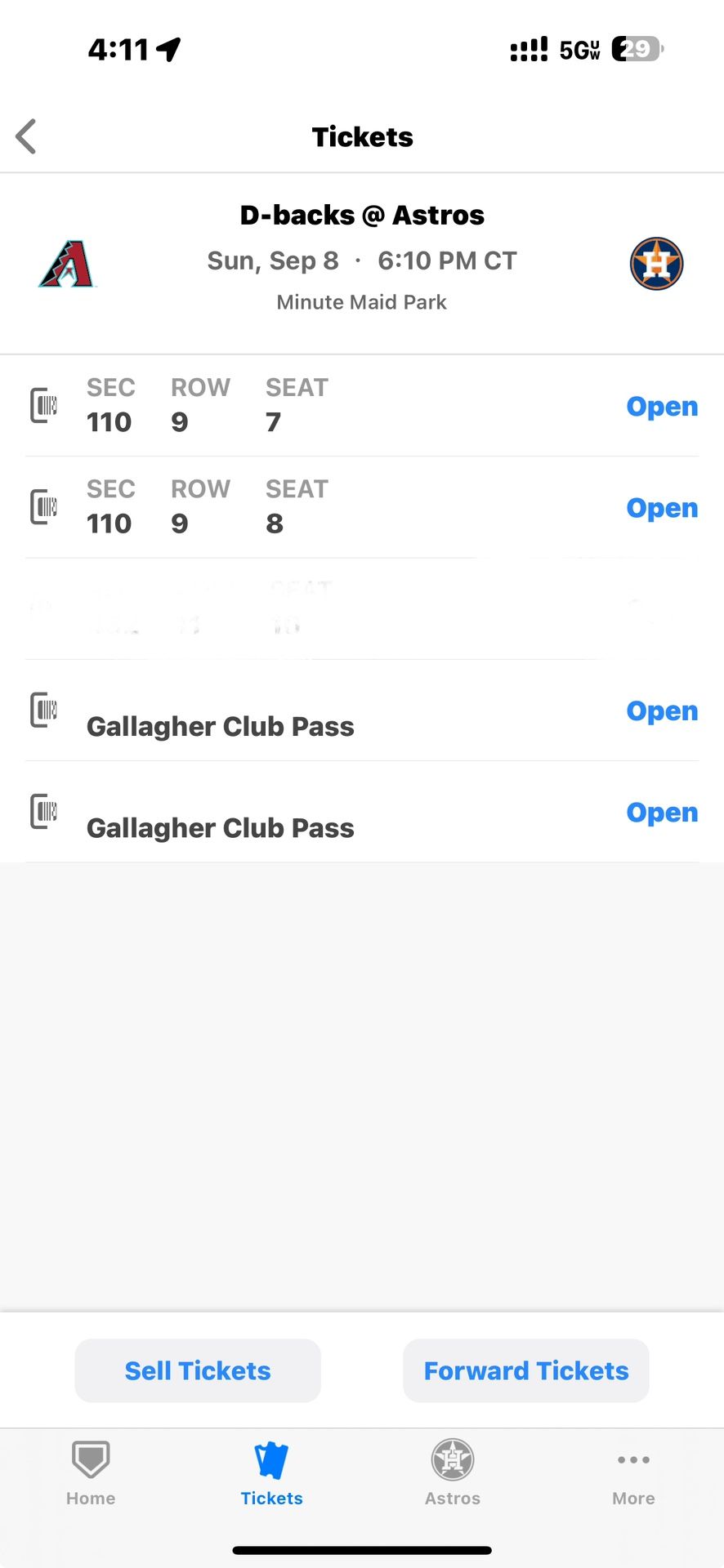Open the second Gallagher Club Pass
Screen dimensions: 724x1568
[x=662, y=812]
